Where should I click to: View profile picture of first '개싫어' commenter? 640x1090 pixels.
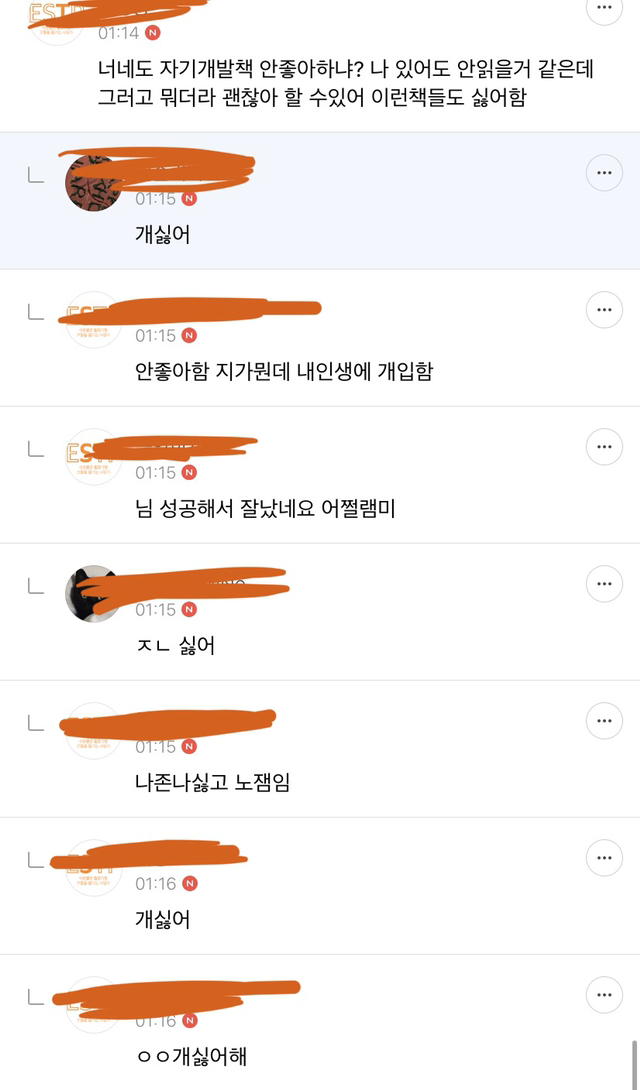click(93, 184)
